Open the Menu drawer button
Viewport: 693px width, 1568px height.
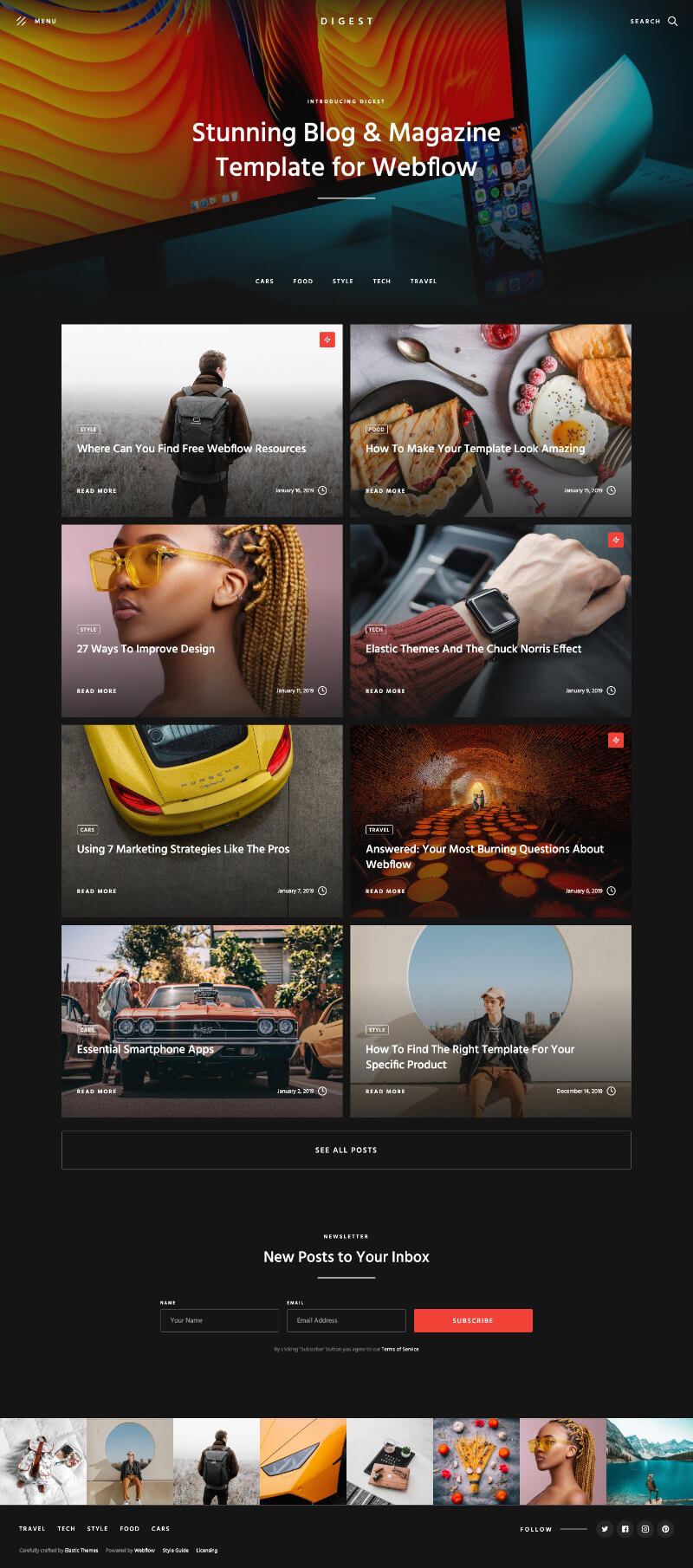[x=36, y=21]
